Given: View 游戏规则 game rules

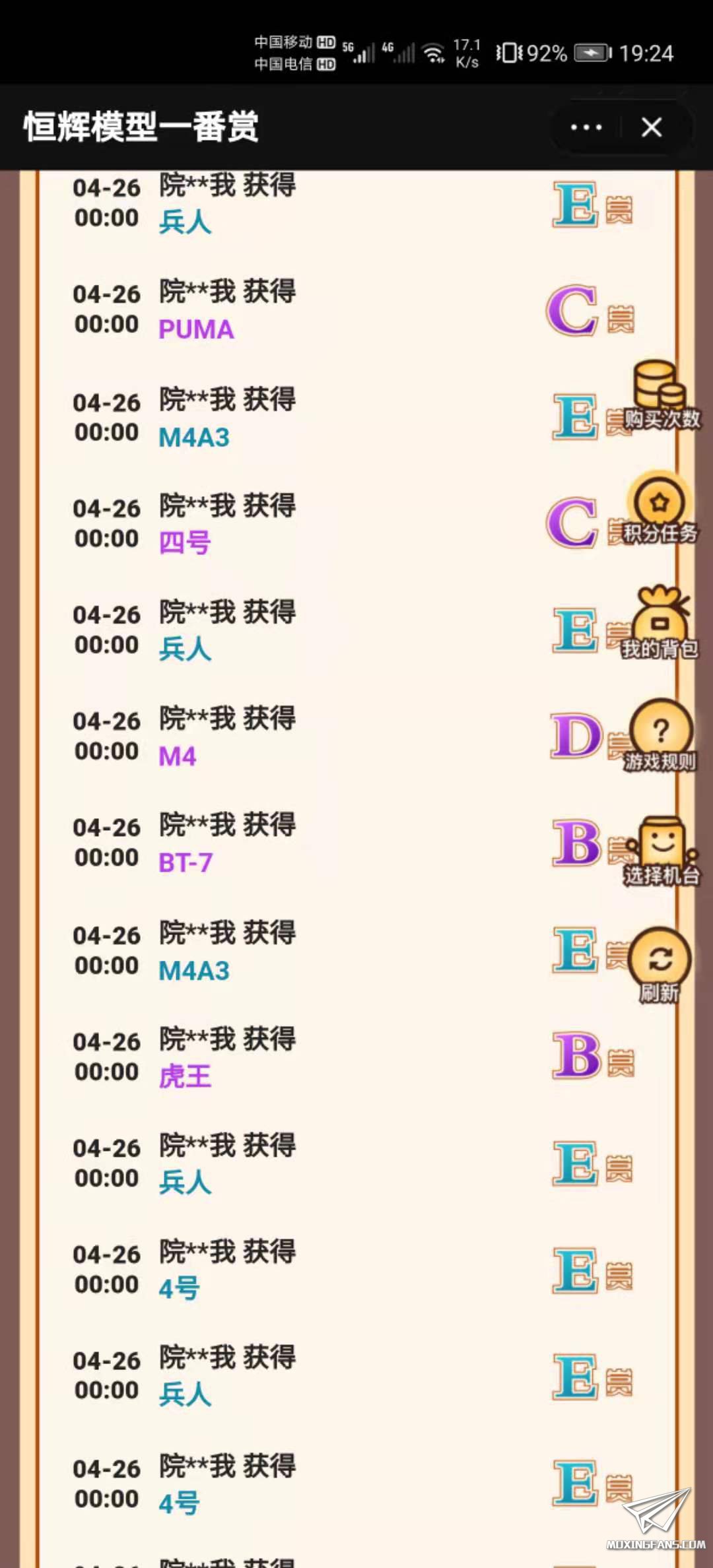Looking at the screenshot, I should [x=660, y=736].
